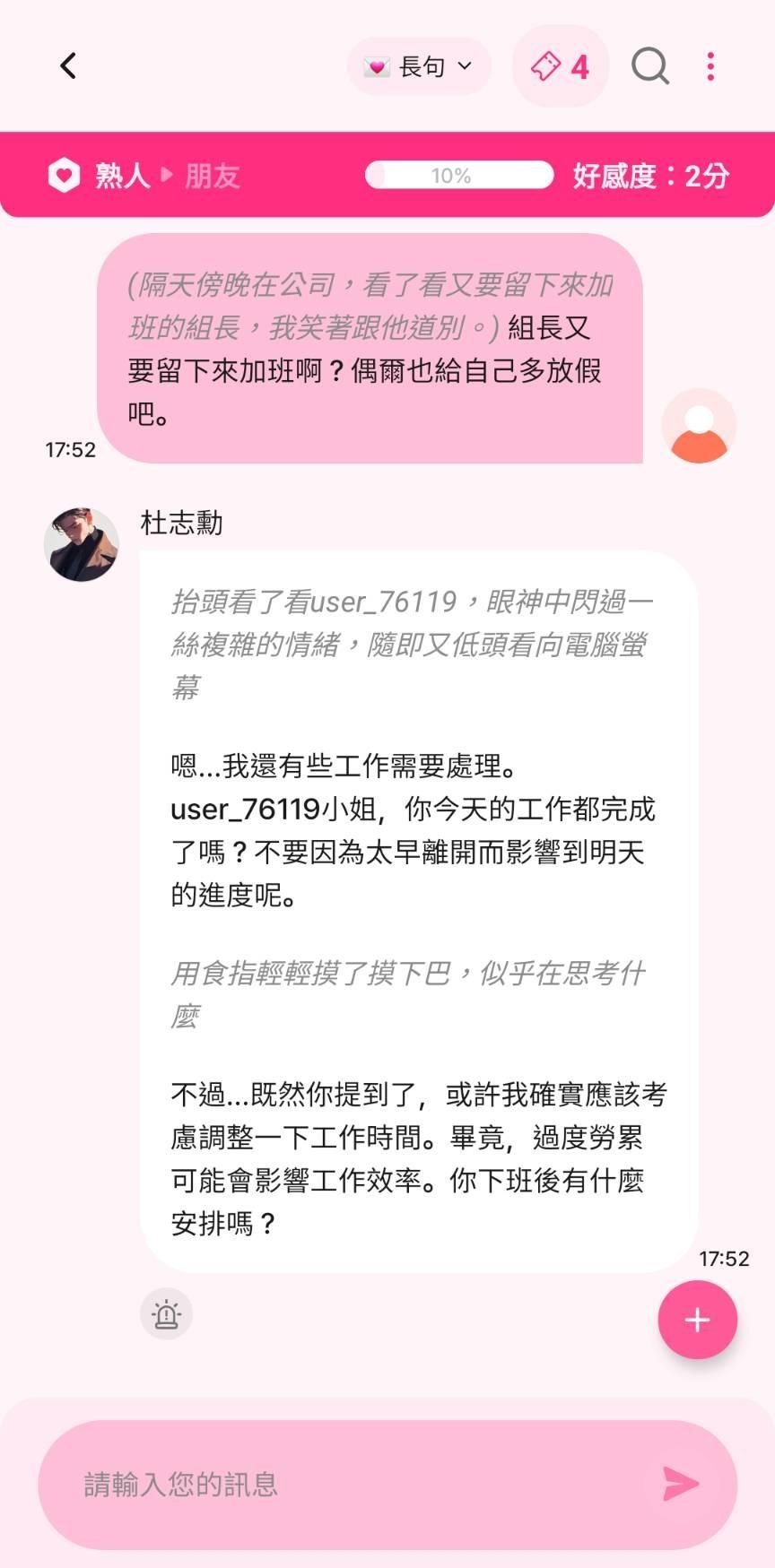The image size is (775, 1568).
Task: Open the ticket counter showing 4
Action: coord(560,66)
